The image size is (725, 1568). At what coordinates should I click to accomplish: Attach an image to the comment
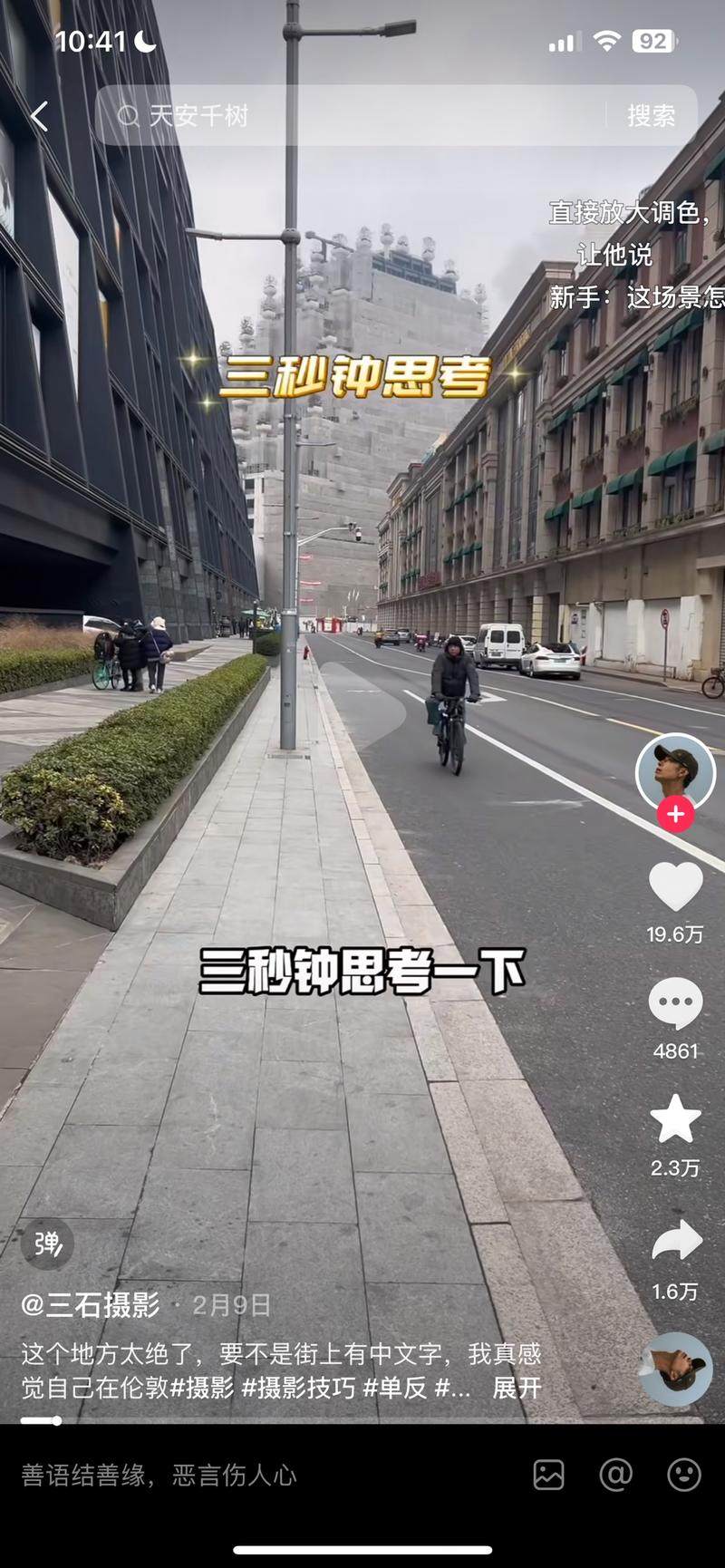[x=548, y=1476]
